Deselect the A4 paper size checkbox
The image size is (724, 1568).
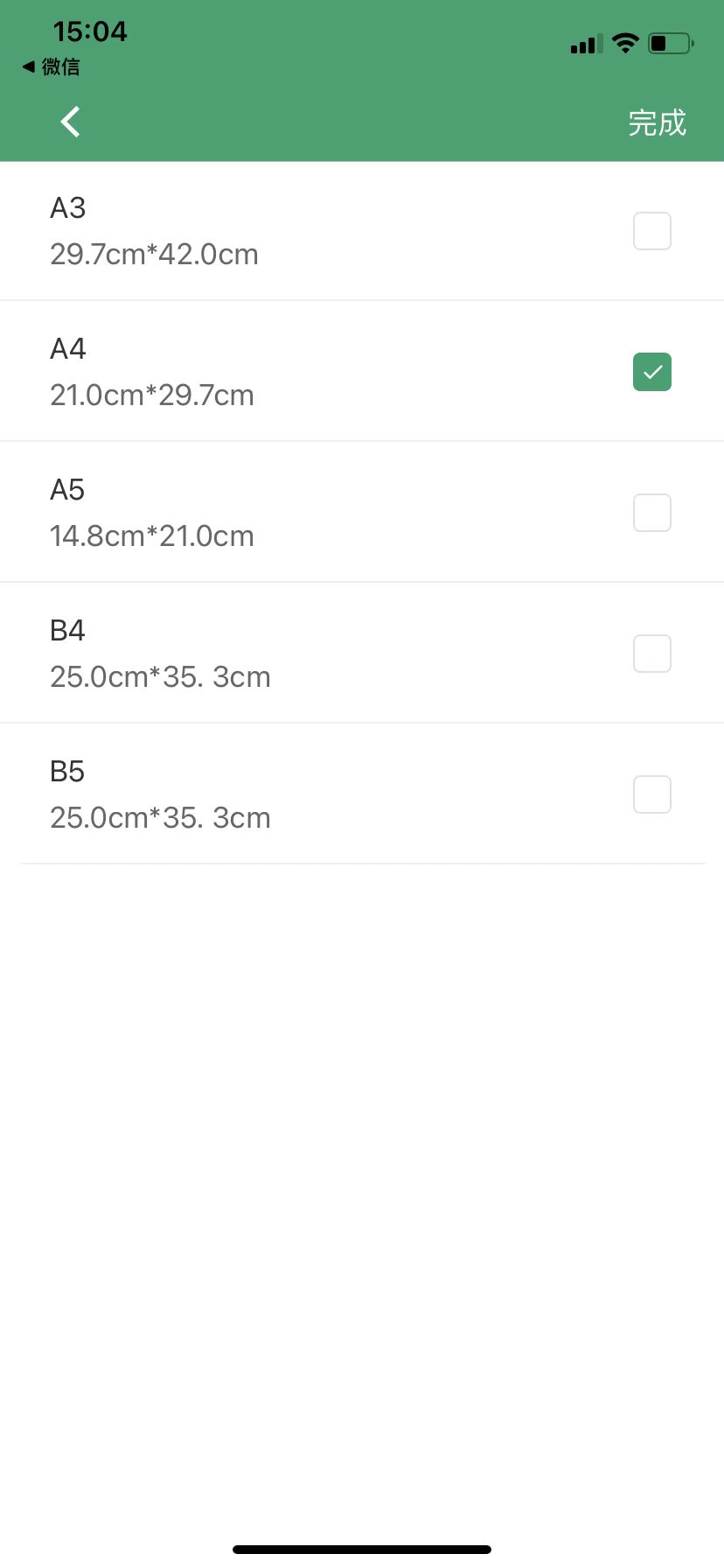(x=651, y=372)
